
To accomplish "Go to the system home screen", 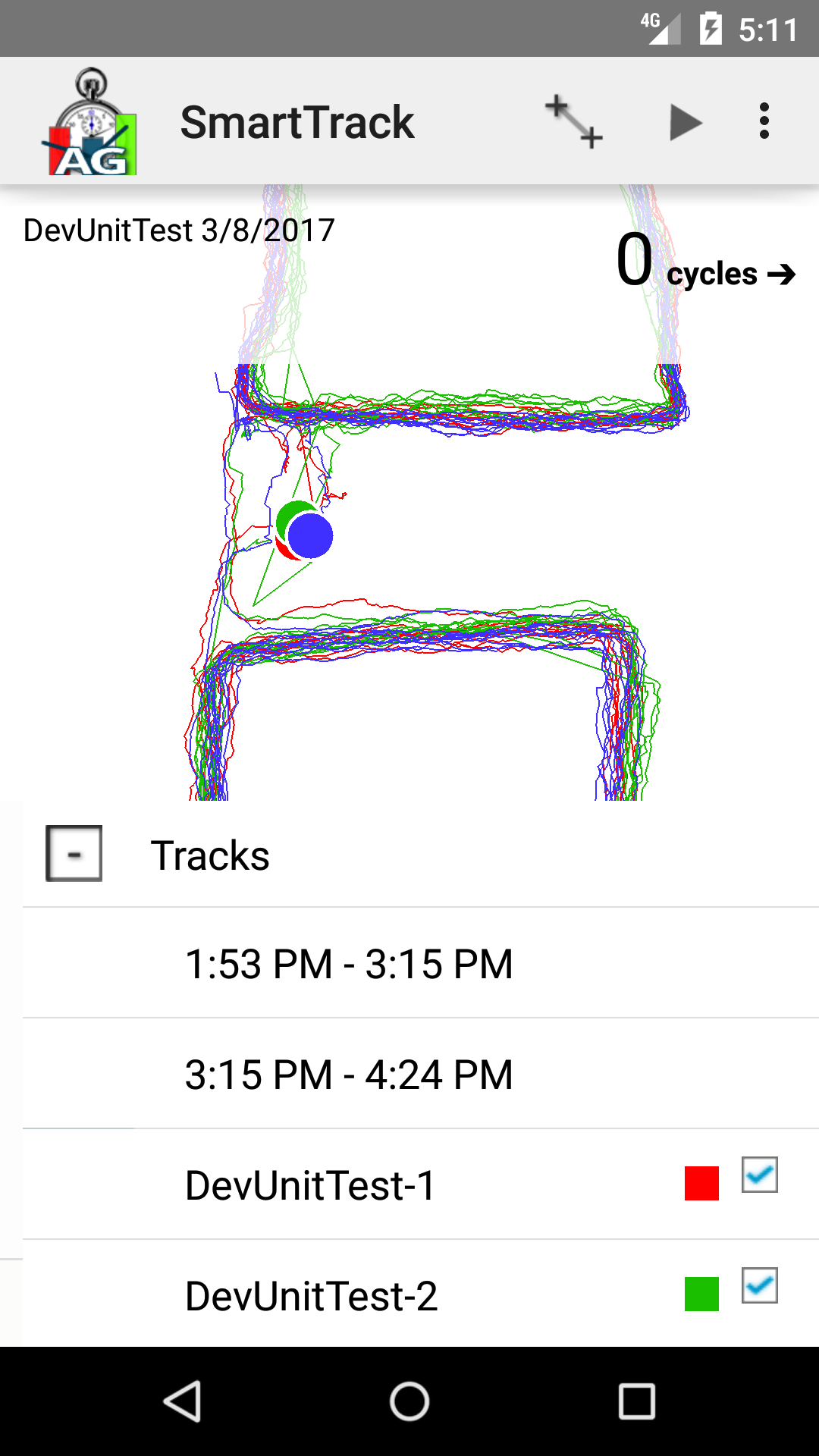I will coord(409,1401).
